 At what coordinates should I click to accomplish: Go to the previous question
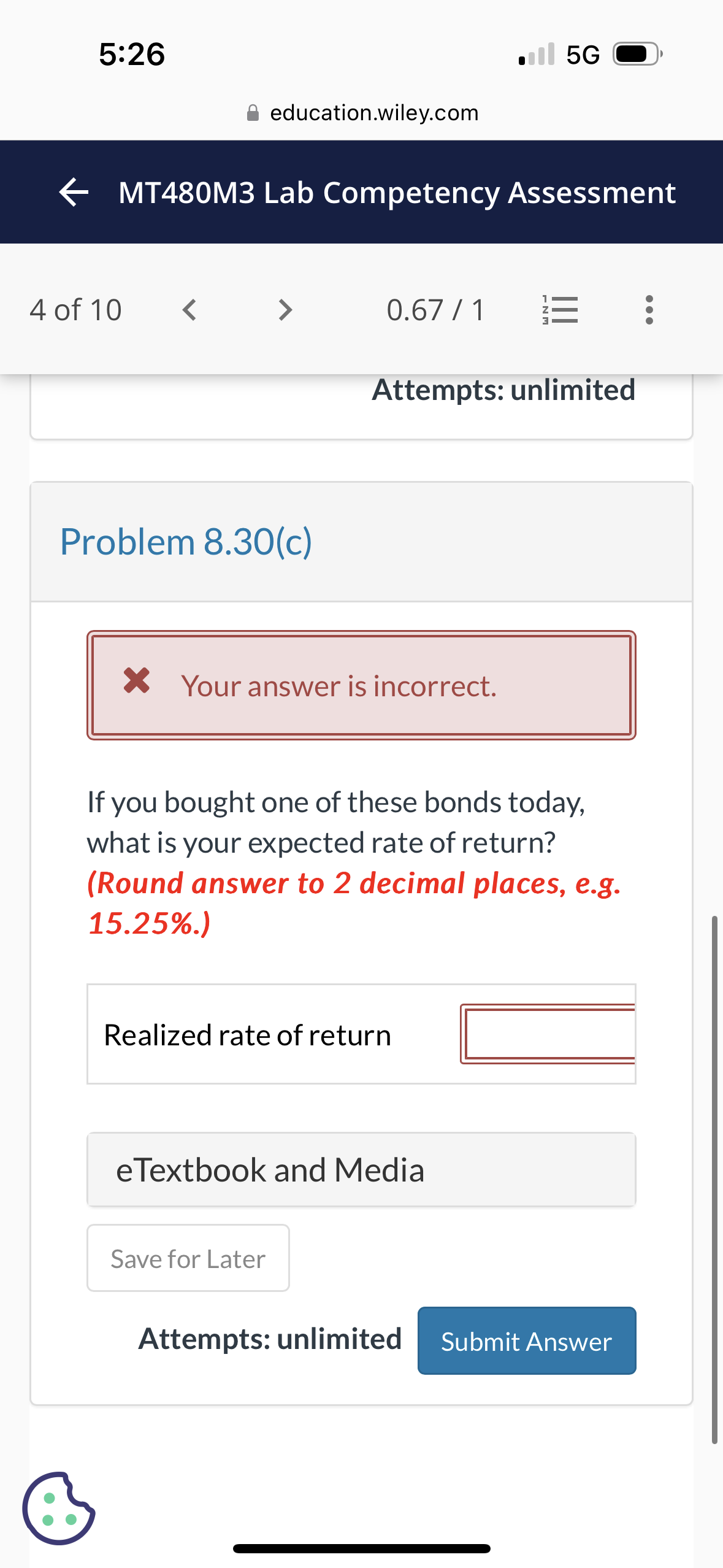[189, 310]
